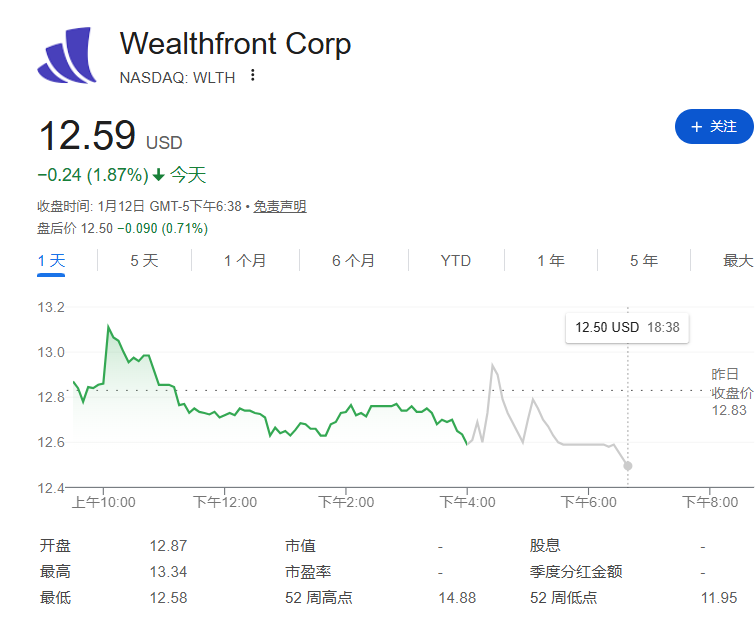756x630 pixels.
Task: Switch to the 5 年 chart range
Action: [643, 261]
